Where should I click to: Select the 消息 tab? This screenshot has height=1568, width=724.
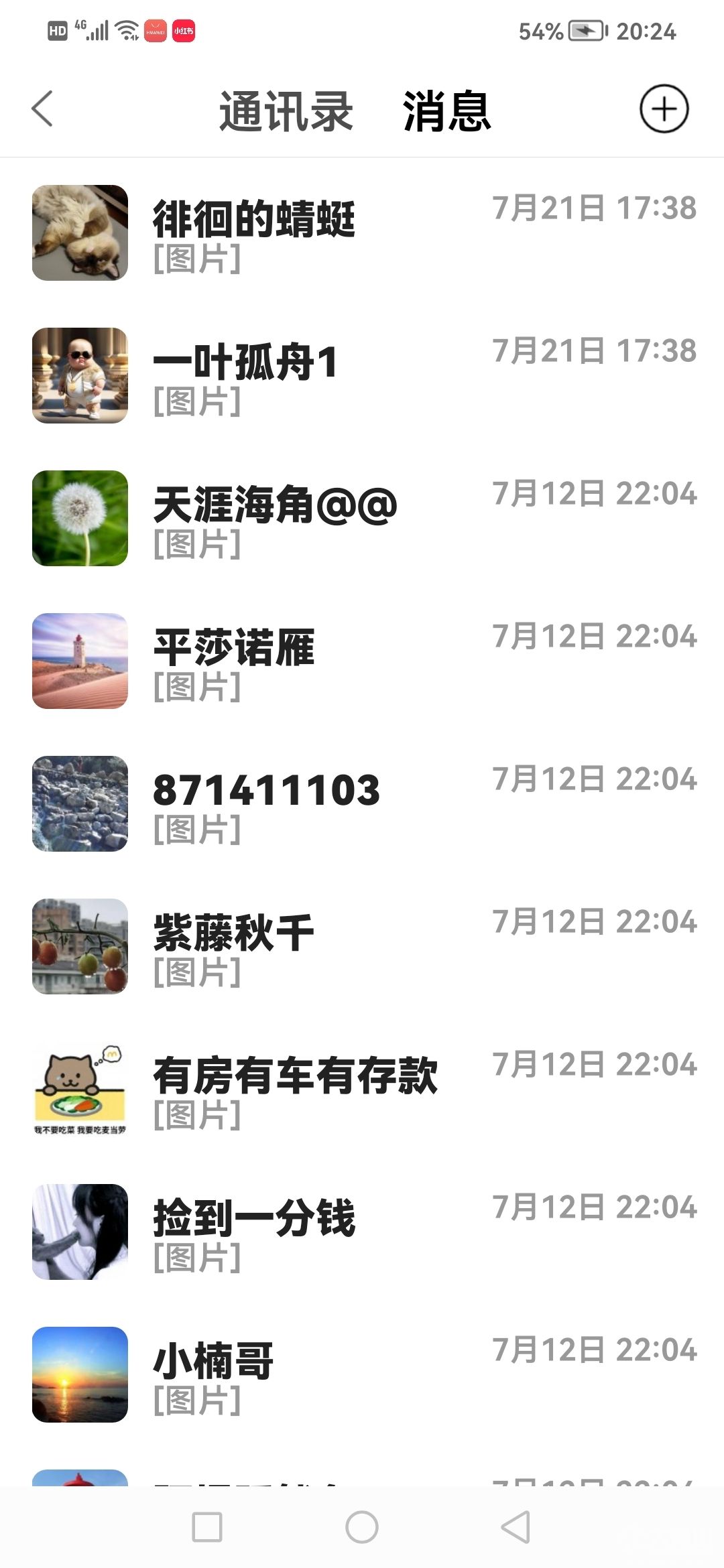click(447, 111)
